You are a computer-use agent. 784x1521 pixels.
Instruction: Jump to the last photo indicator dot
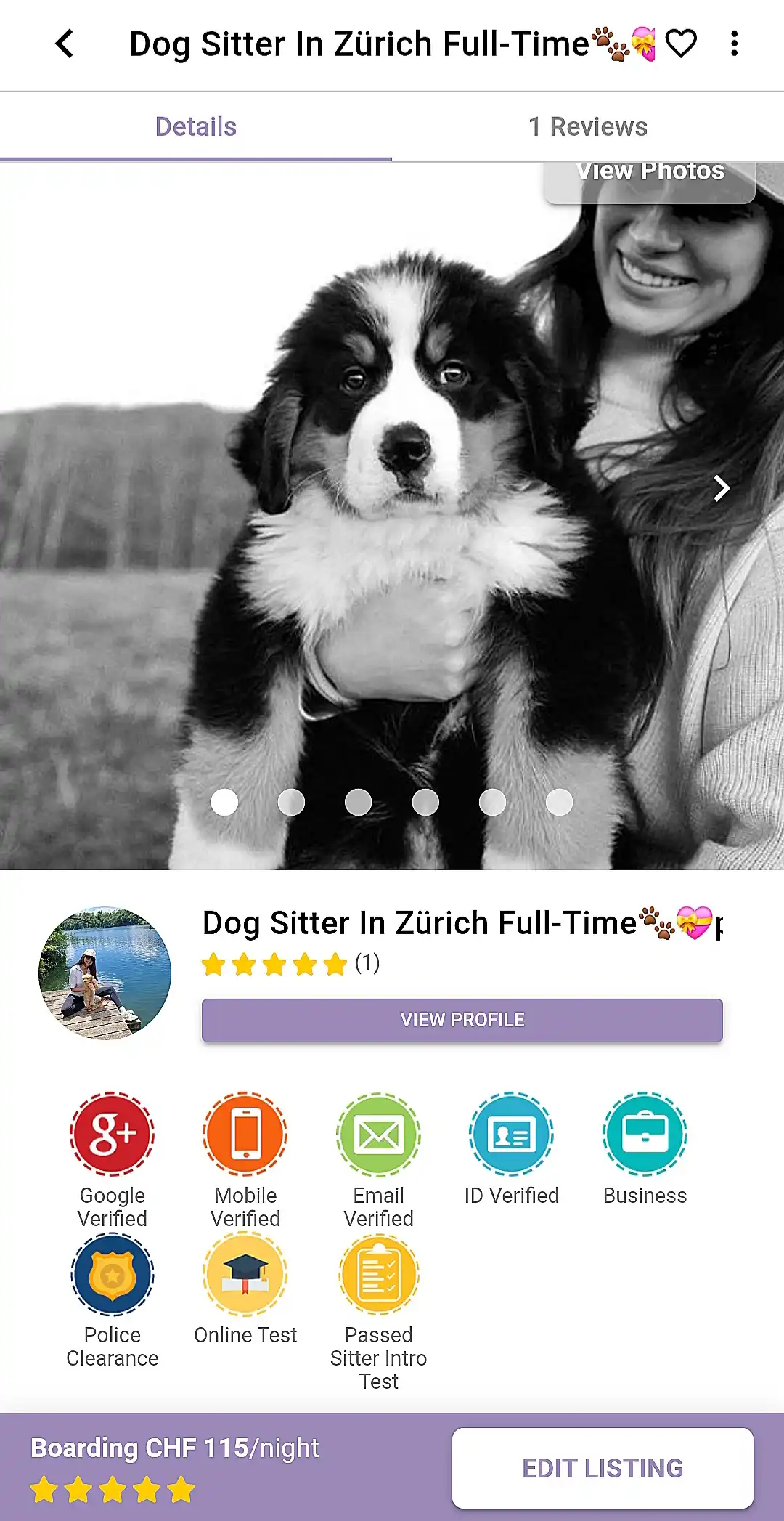(559, 803)
